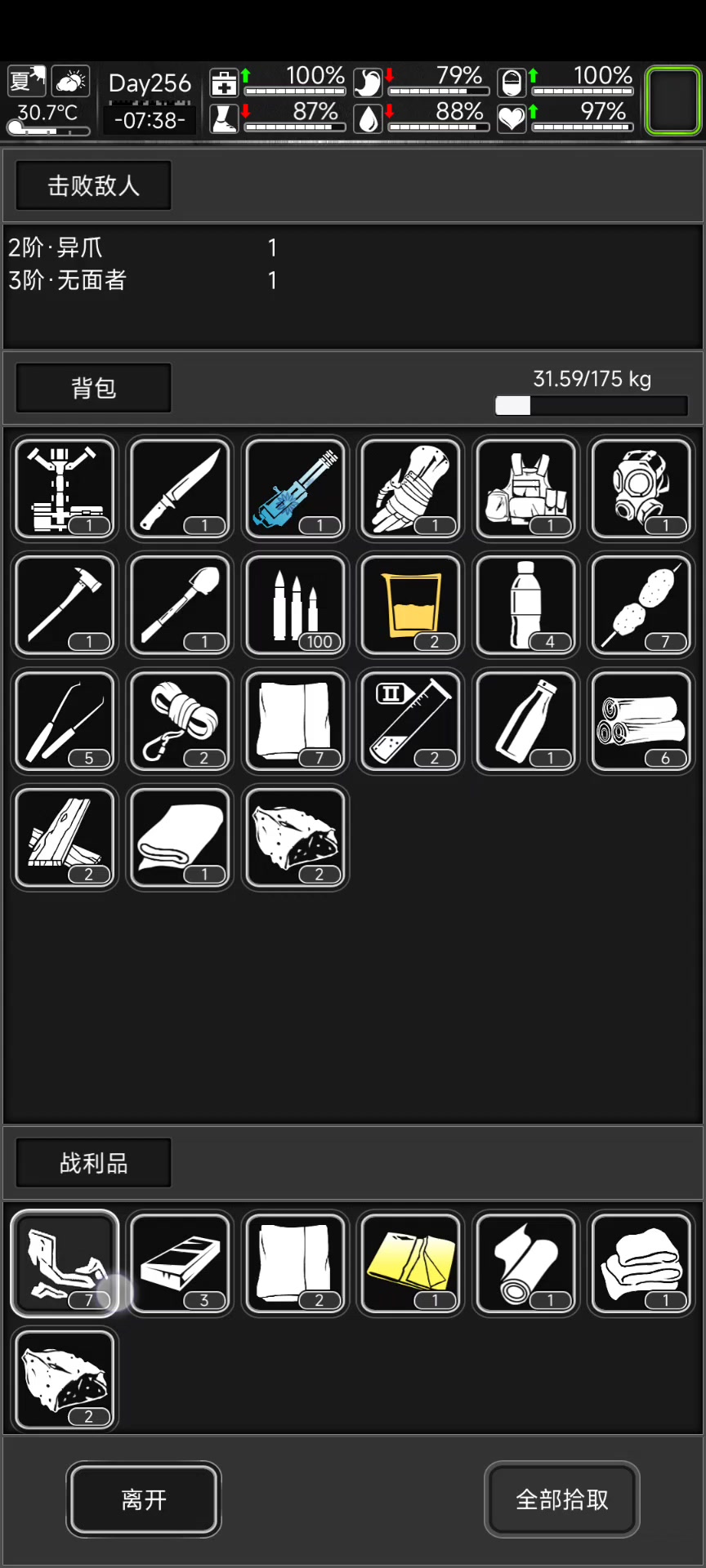Viewport: 706px width, 1568px height.
Task: Pick up all loot with 全部拾取
Action: [x=562, y=1499]
